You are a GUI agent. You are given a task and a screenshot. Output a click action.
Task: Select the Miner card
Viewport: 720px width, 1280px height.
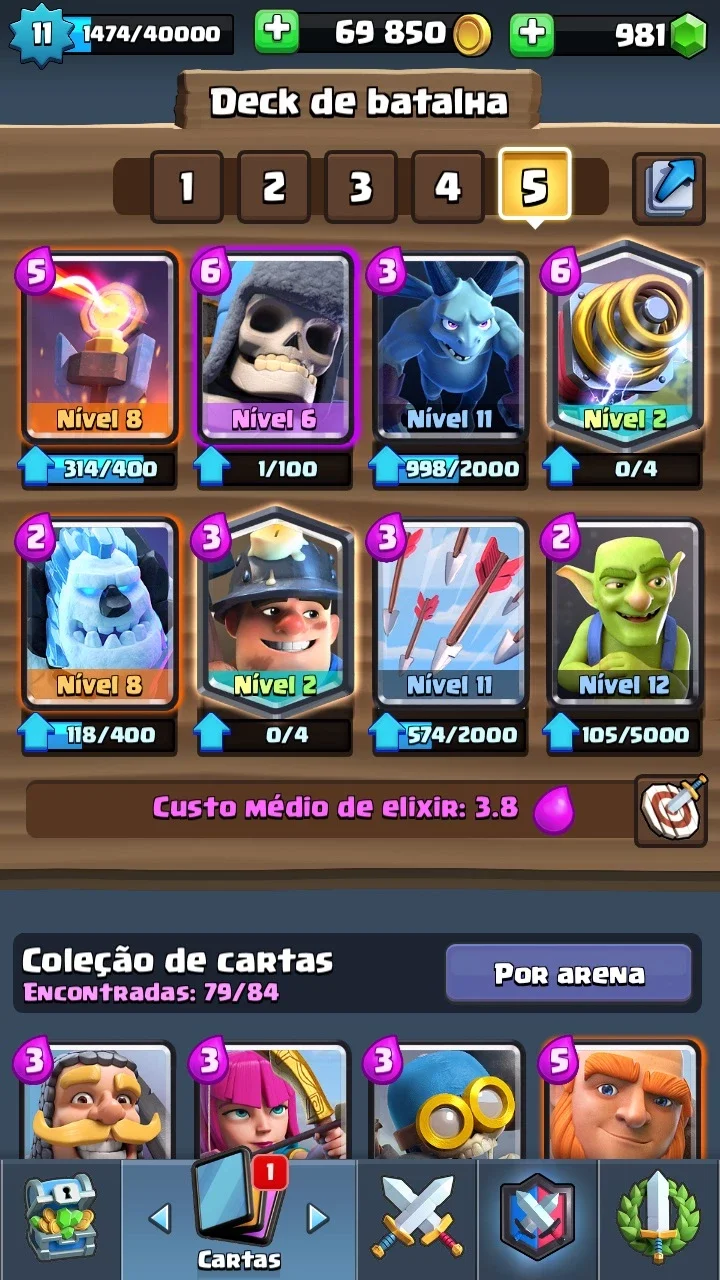274,612
